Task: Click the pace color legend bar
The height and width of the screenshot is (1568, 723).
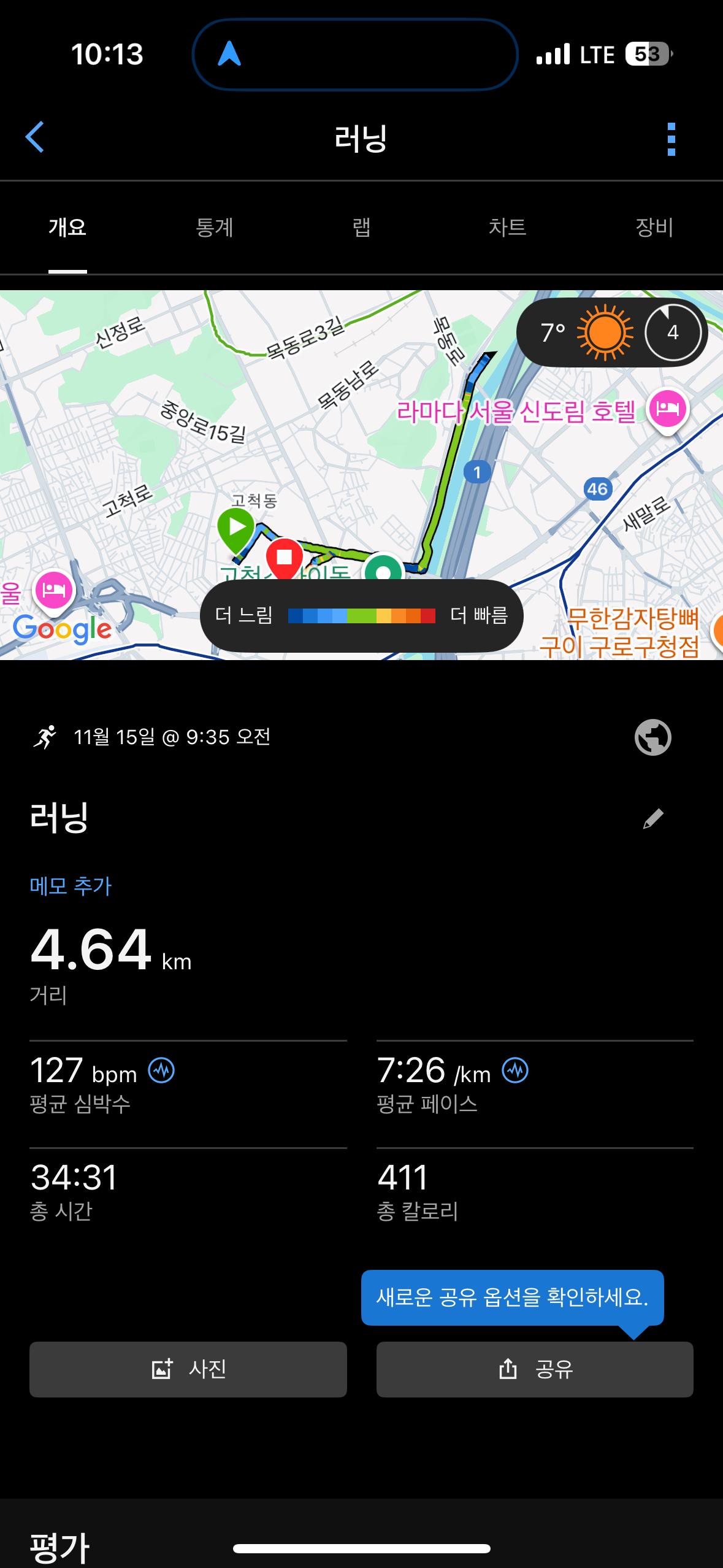Action: pyautogui.click(x=361, y=617)
